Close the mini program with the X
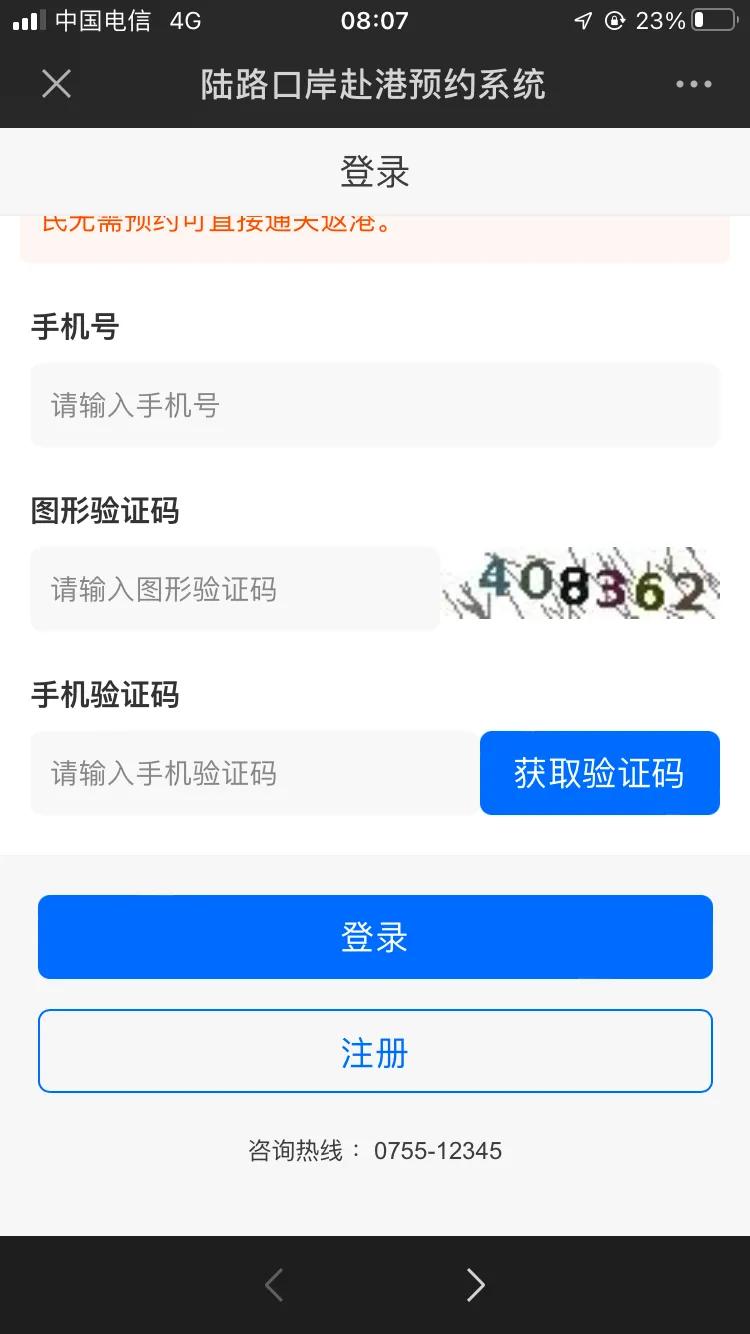The width and height of the screenshot is (750, 1334). (56, 84)
